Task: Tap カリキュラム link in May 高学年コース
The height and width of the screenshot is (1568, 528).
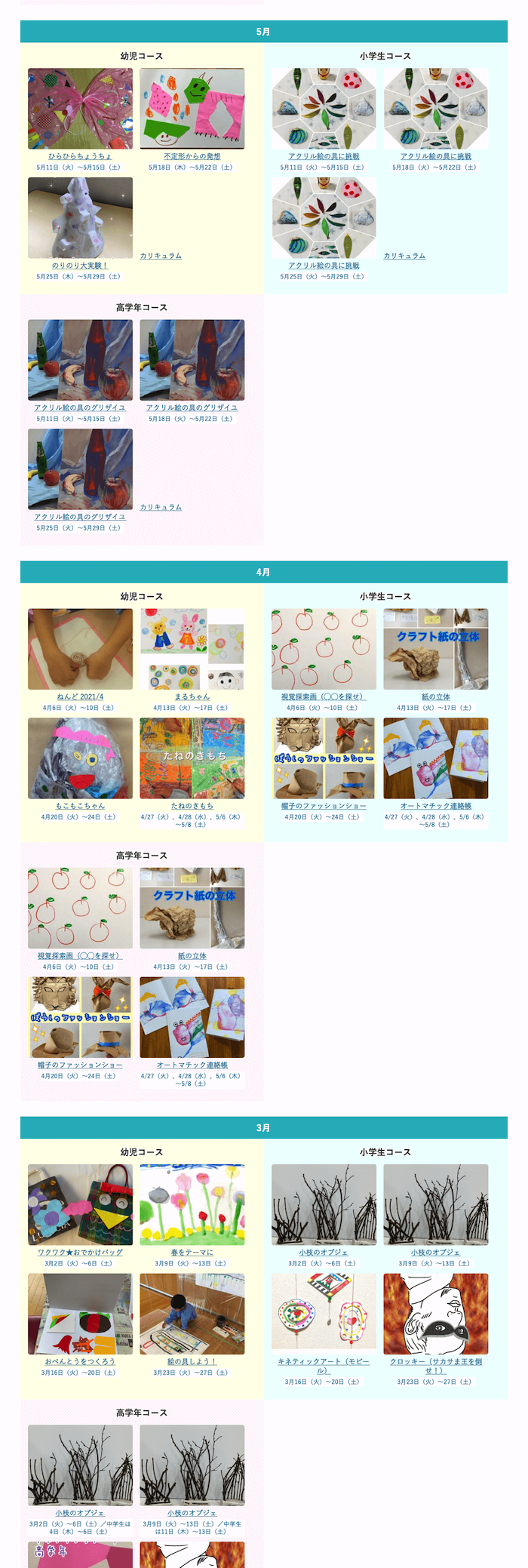Action: coord(161,507)
